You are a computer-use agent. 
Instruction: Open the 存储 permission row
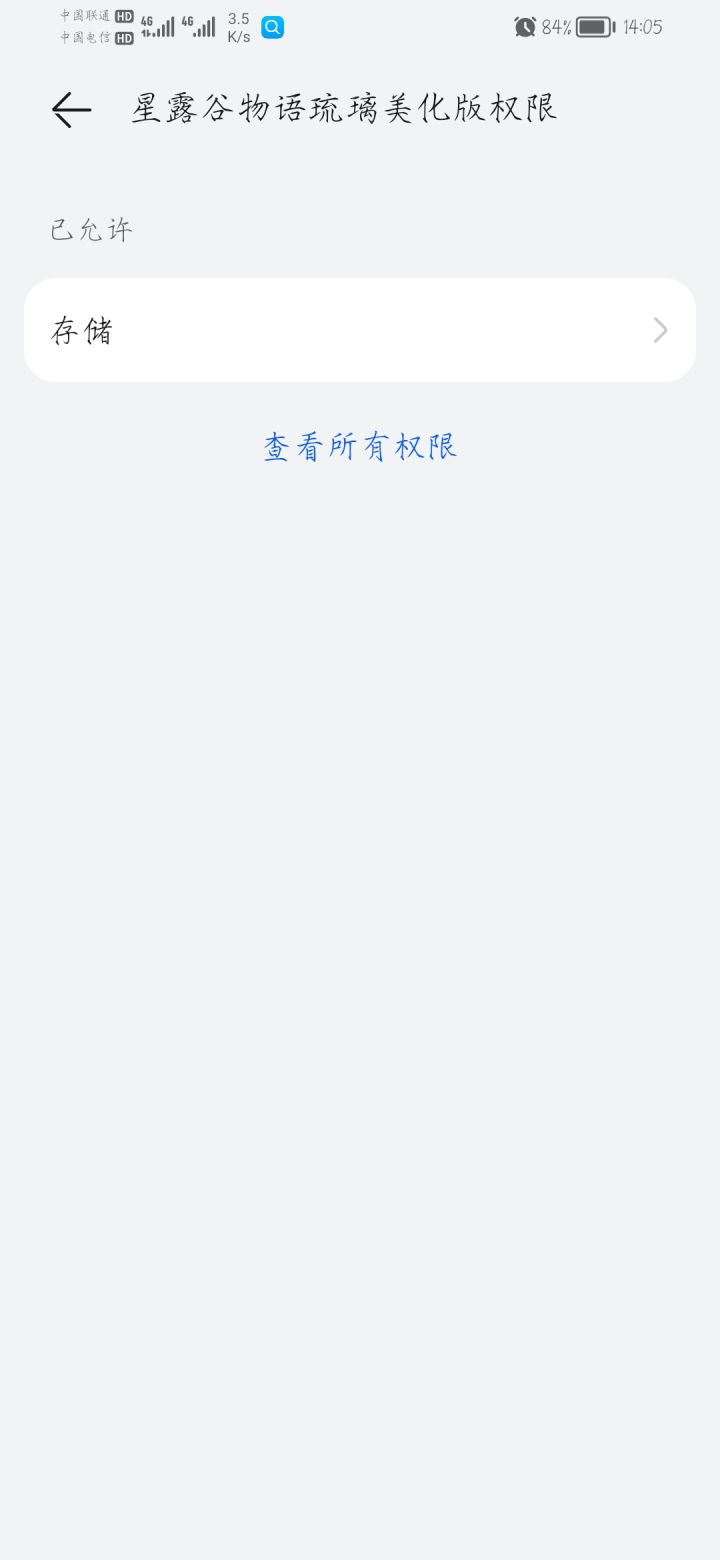[359, 330]
